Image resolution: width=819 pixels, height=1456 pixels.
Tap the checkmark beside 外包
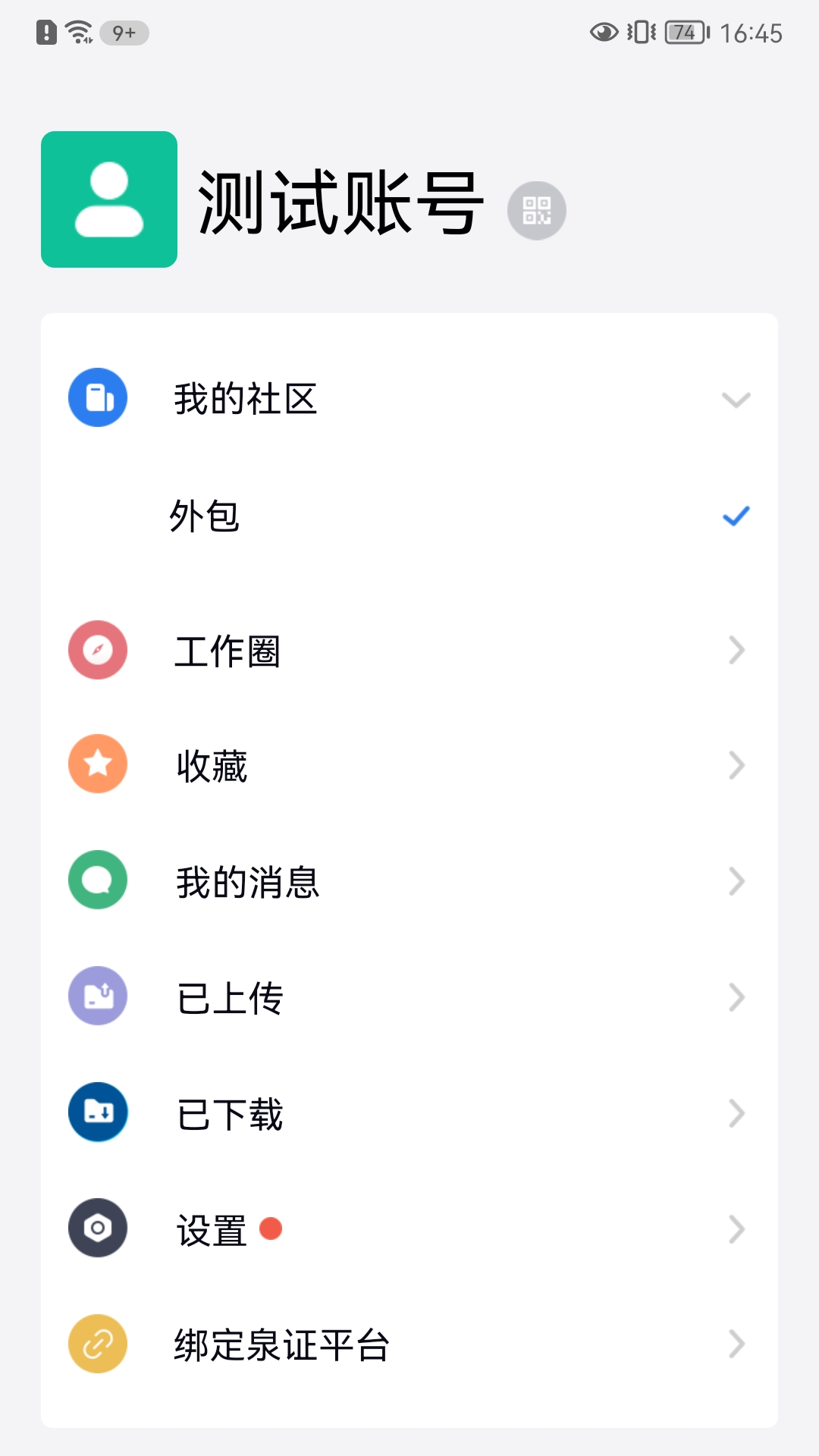pyautogui.click(x=734, y=516)
